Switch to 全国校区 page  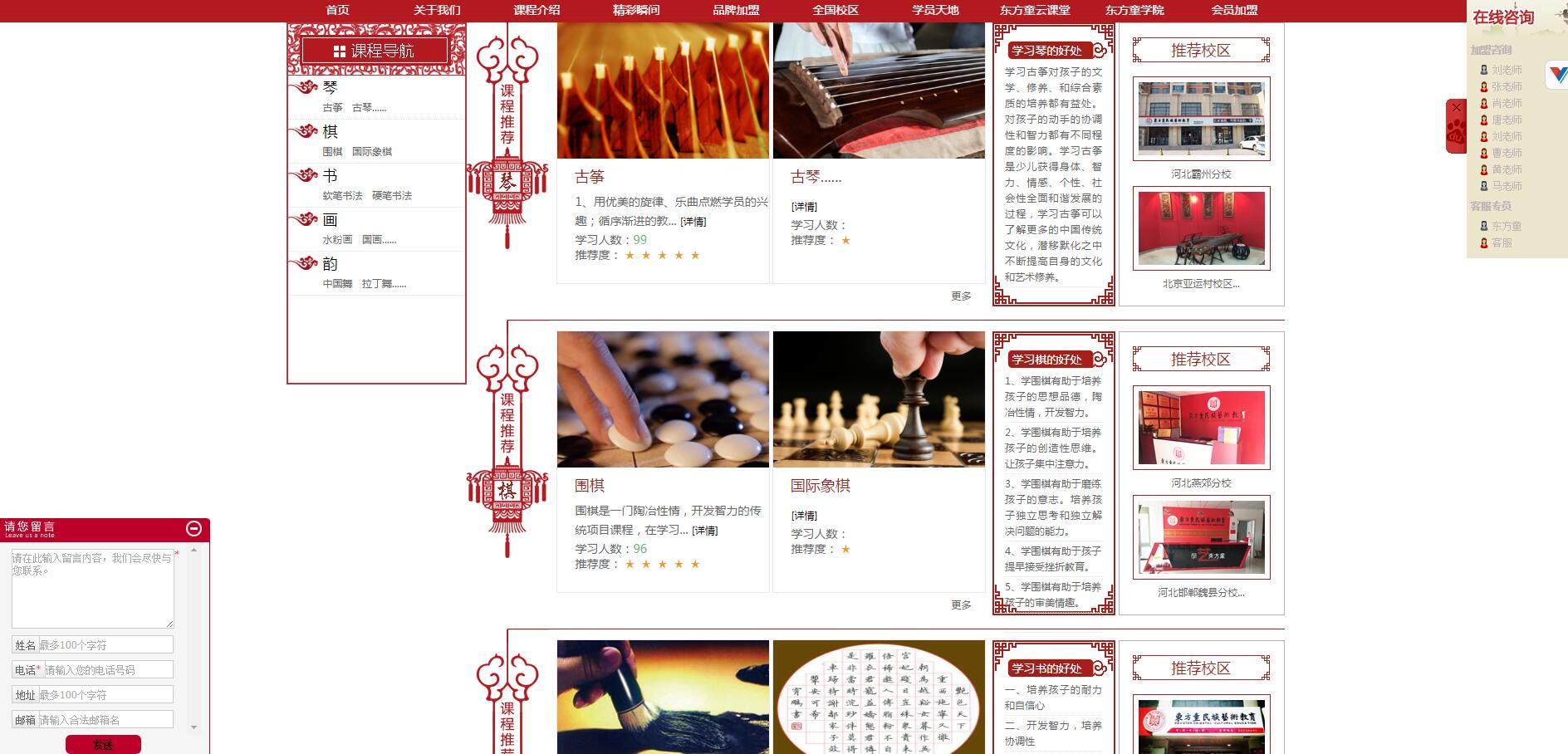(835, 10)
